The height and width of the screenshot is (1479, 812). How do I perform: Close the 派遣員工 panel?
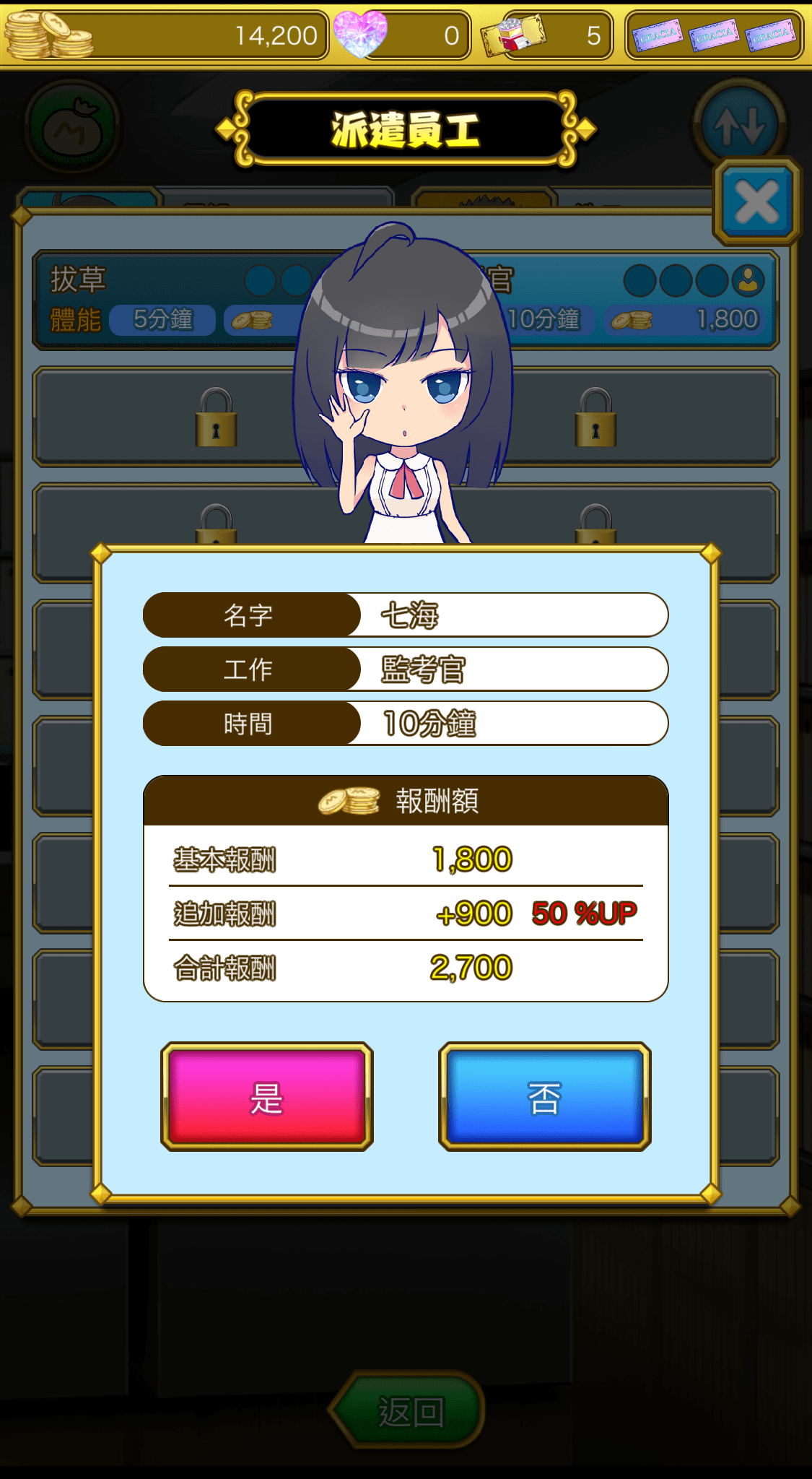756,201
